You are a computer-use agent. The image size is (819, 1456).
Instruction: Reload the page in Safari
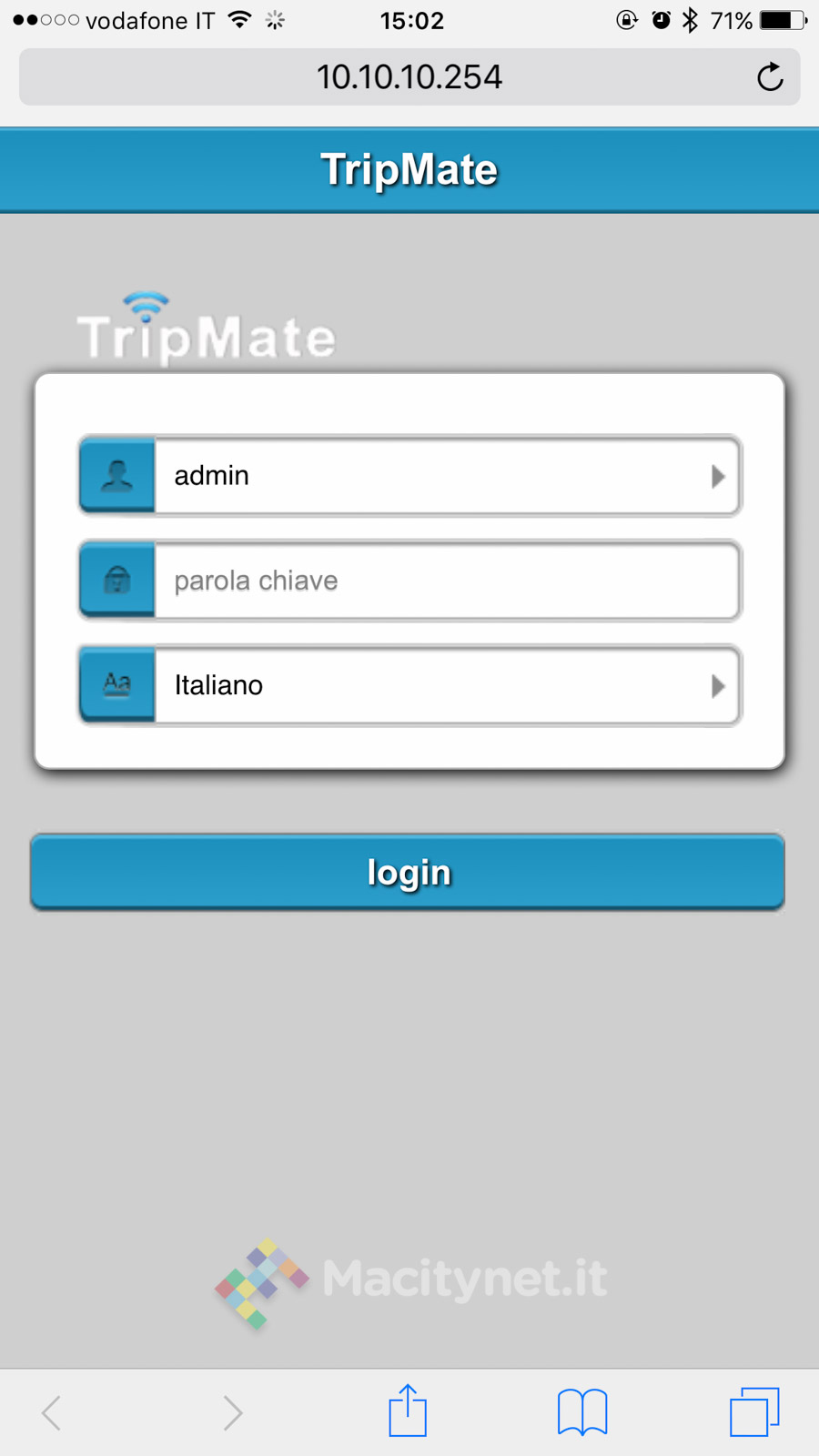(x=770, y=77)
